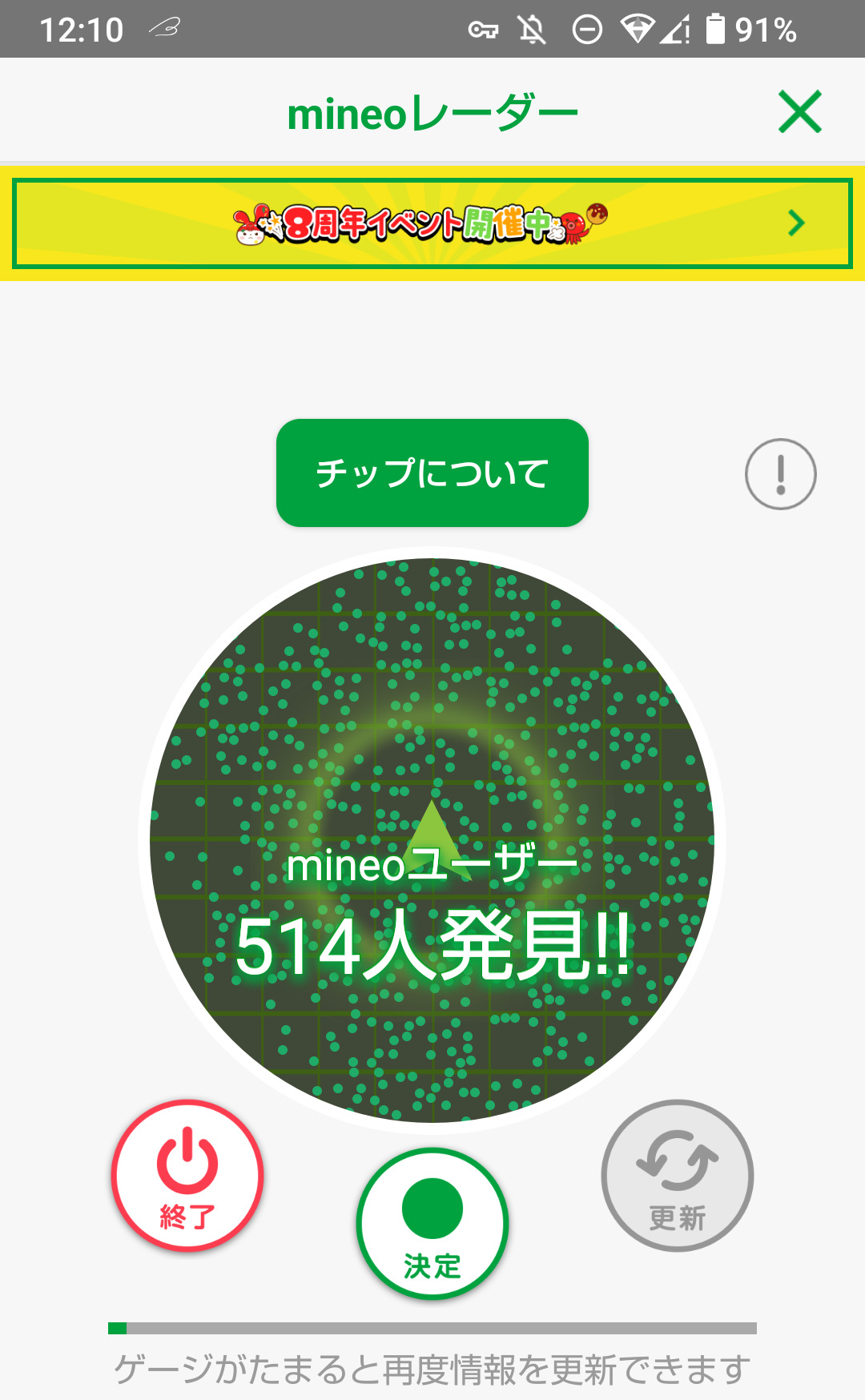The image size is (865, 1400).
Task: Tap the チップについて button
Action: 432,473
